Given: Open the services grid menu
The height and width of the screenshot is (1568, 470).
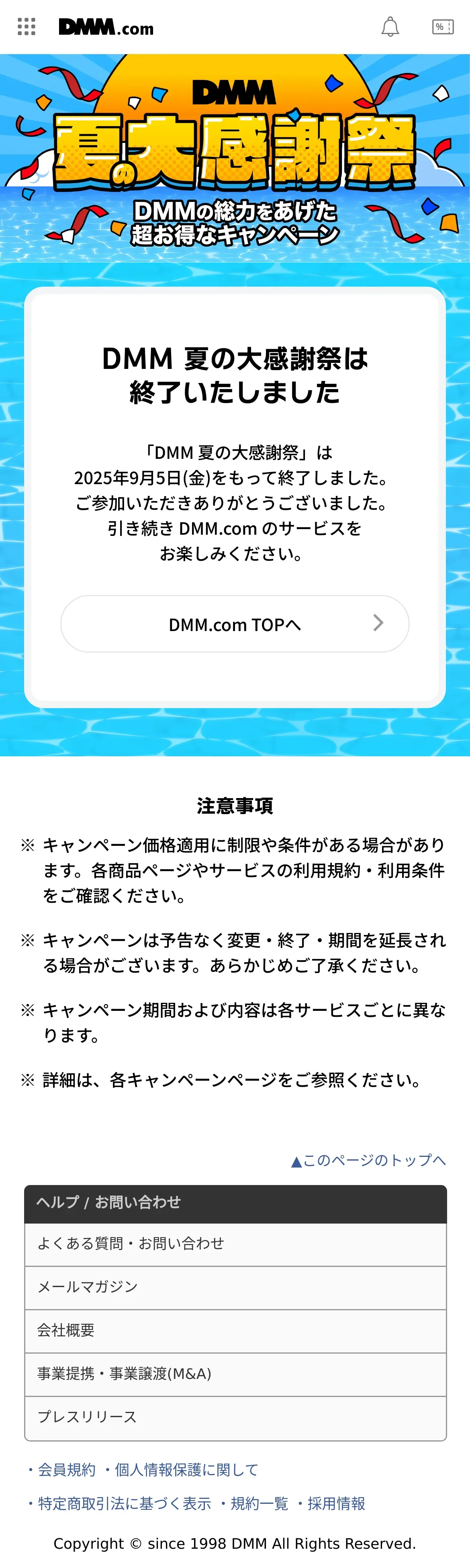Looking at the screenshot, I should pyautogui.click(x=26, y=27).
